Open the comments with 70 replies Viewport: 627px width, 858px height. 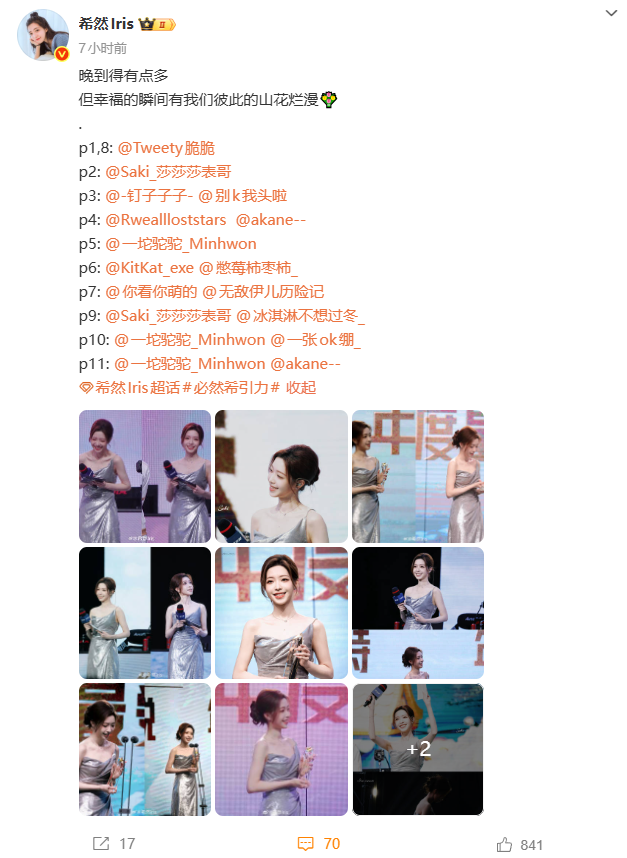click(x=319, y=844)
